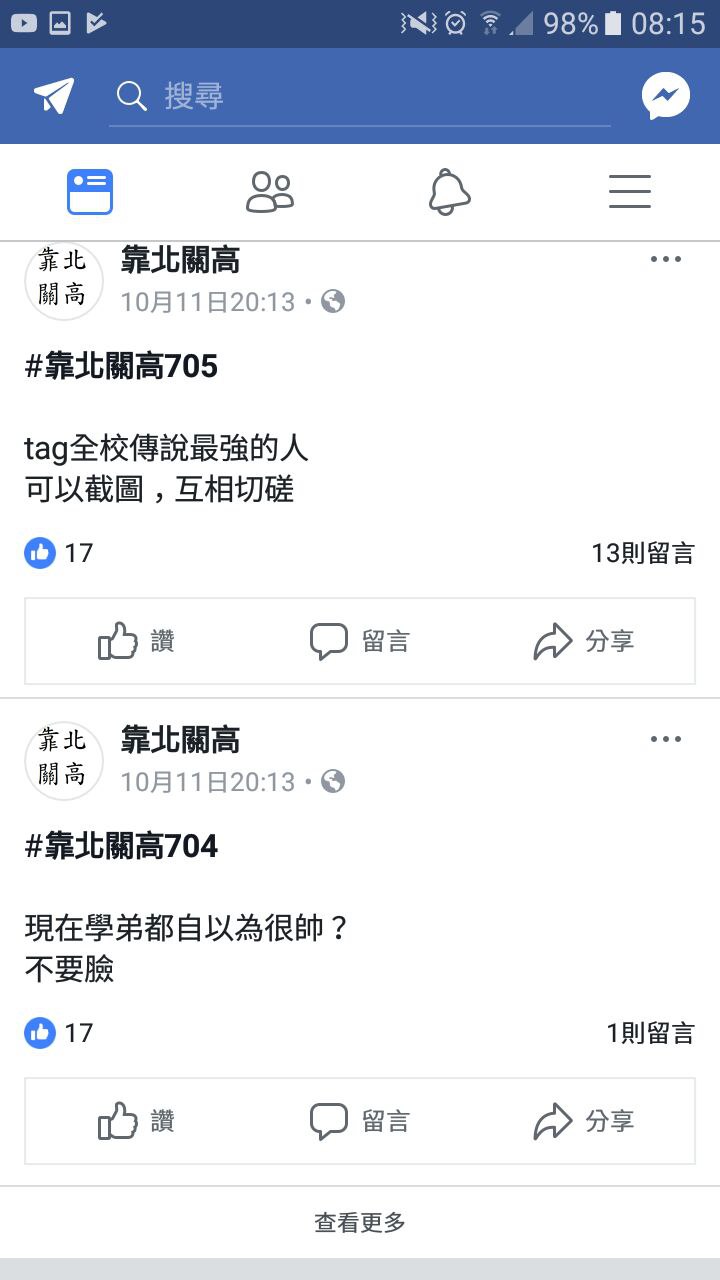This screenshot has width=720, height=1280.
Task: Comment on post #靠北關高705
Action: click(360, 641)
